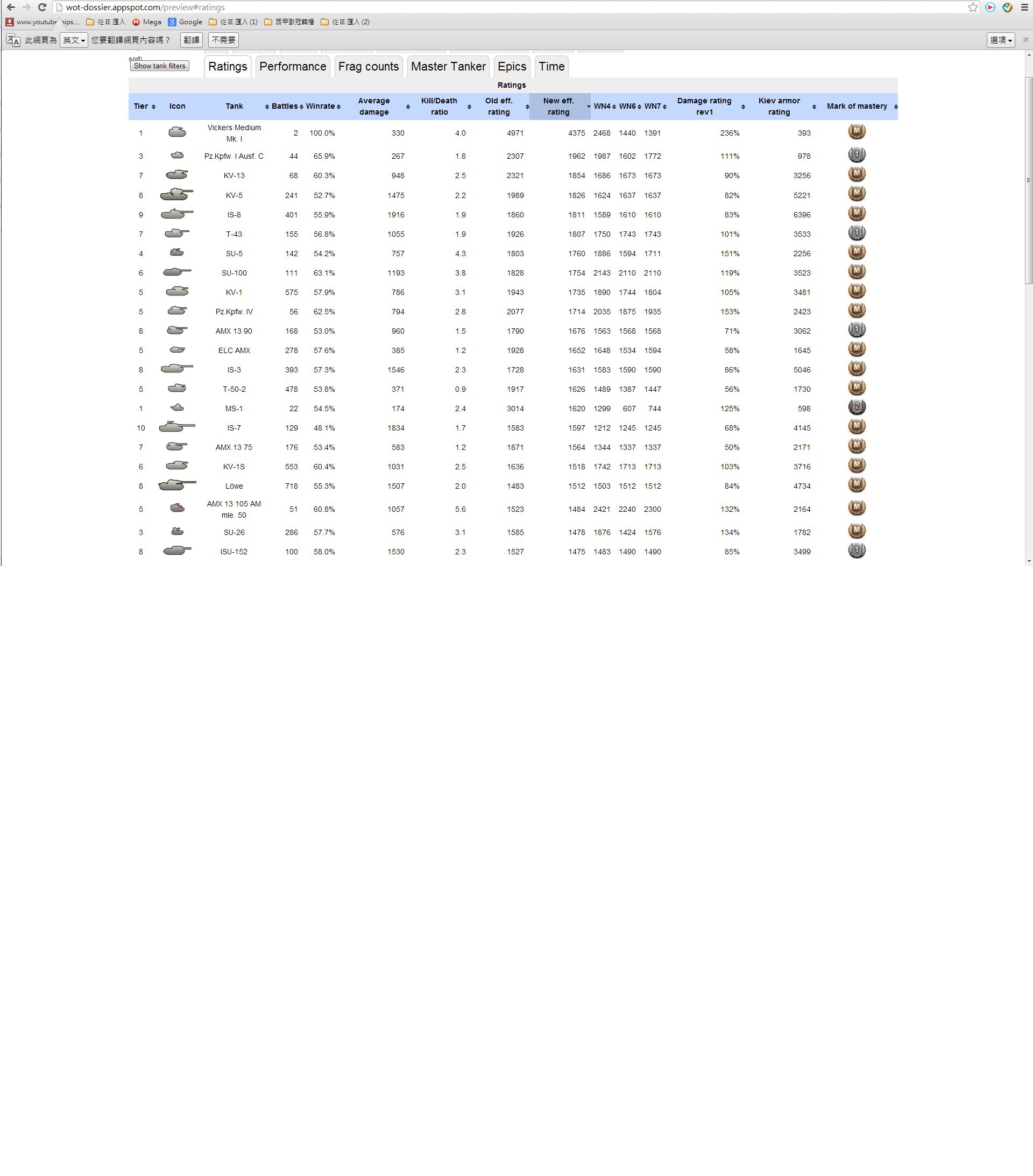The width and height of the screenshot is (1033, 1176).
Task: Open the Master Tanker tab
Action: pyautogui.click(x=448, y=67)
